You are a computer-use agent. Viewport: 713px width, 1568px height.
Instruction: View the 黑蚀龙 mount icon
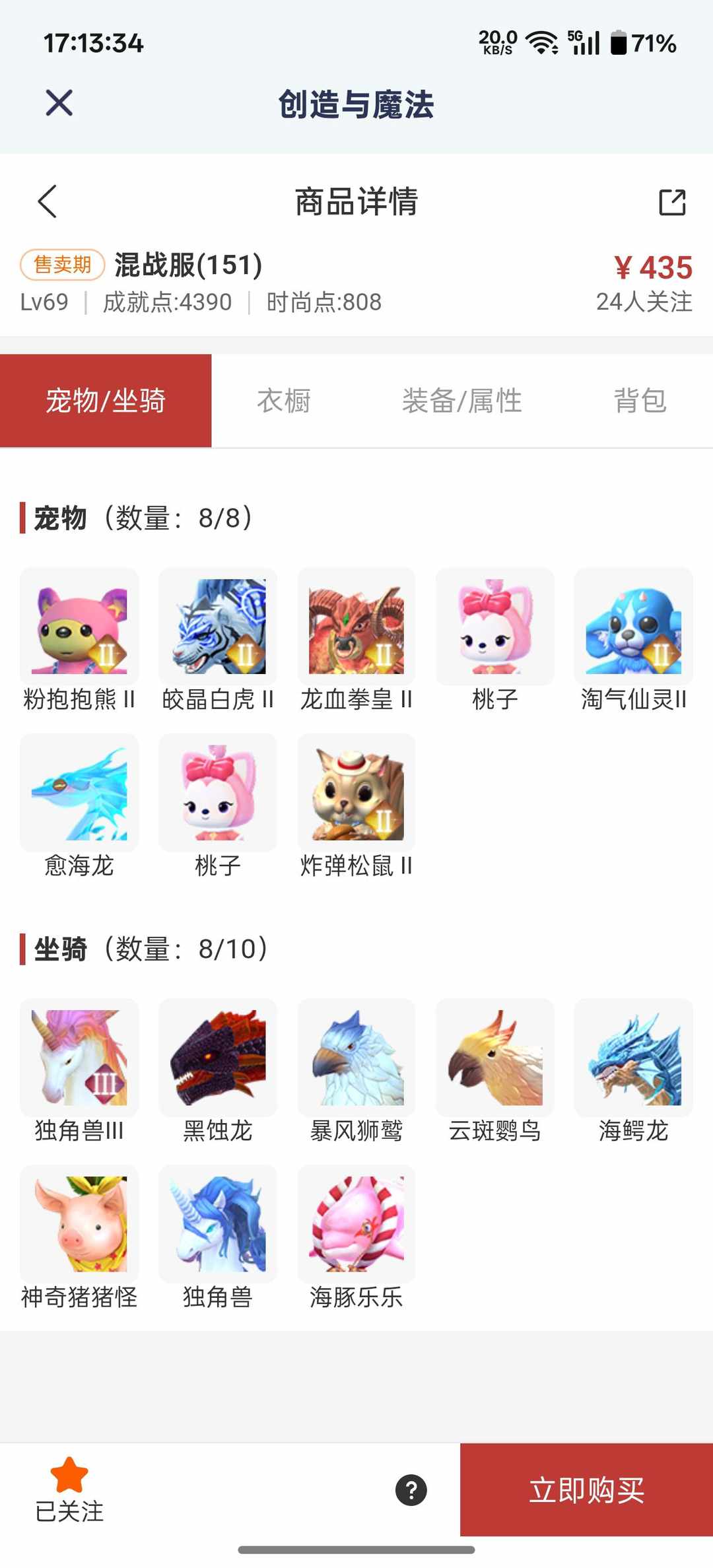[217, 1058]
